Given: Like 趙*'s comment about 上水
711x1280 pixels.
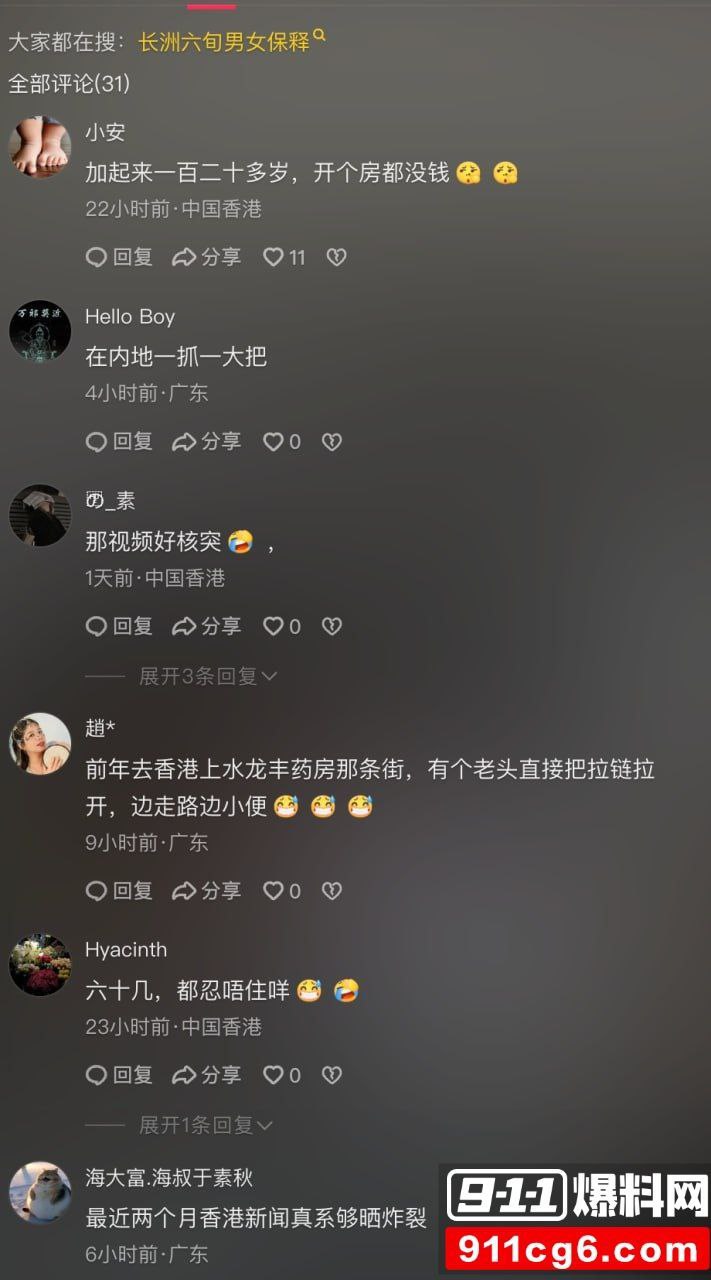Looking at the screenshot, I should click(x=281, y=890).
